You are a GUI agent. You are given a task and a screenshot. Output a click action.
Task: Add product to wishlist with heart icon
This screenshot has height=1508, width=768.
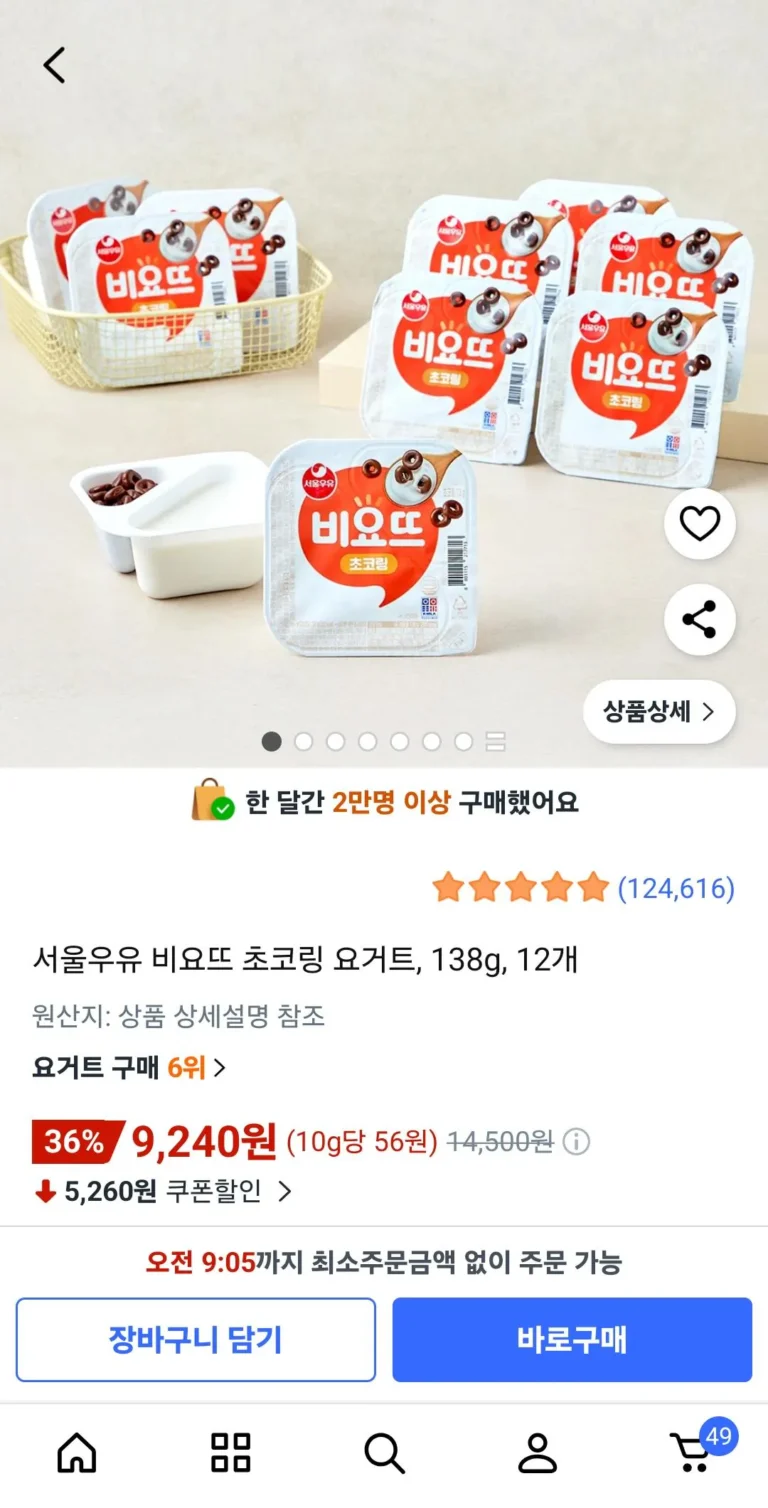(x=700, y=524)
